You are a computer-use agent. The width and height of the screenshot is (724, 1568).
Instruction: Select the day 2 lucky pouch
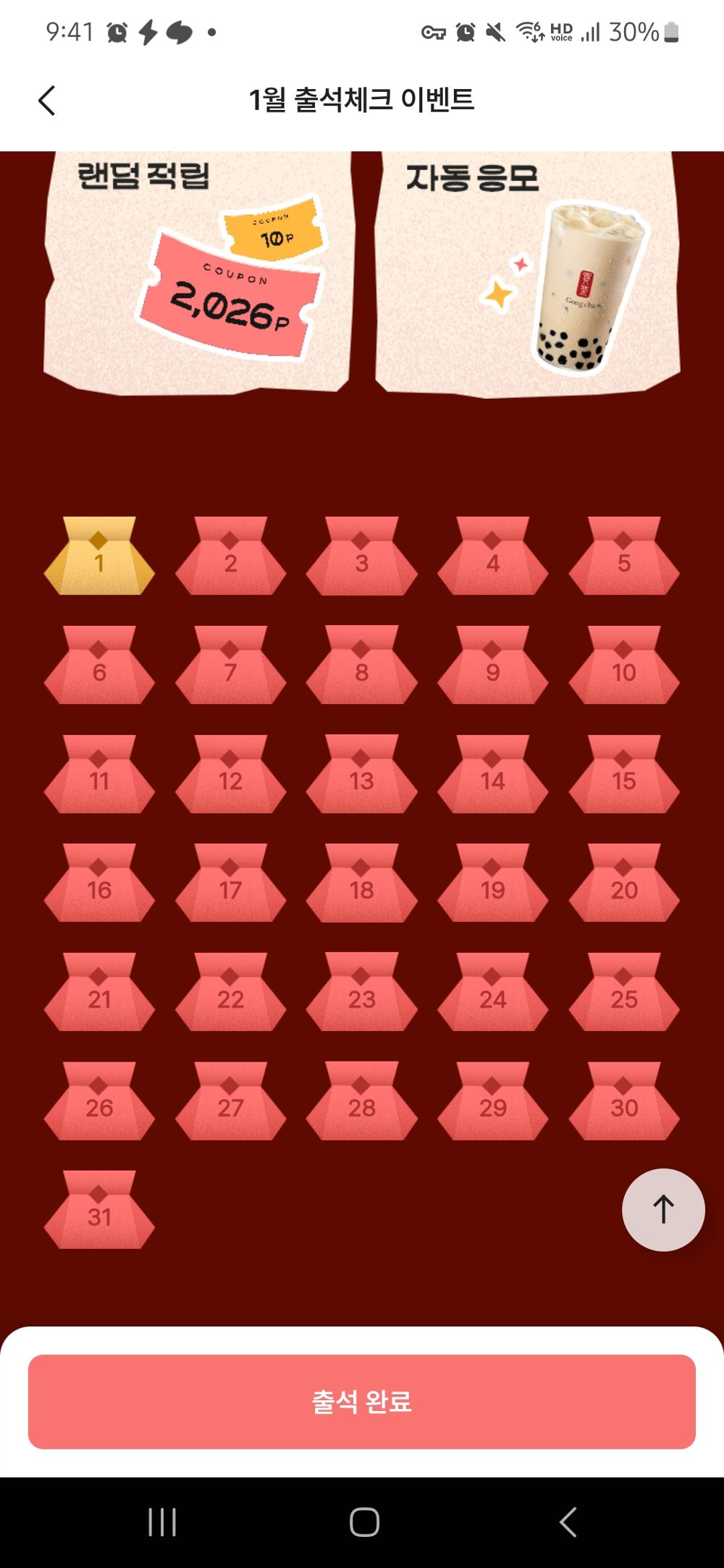[230, 557]
